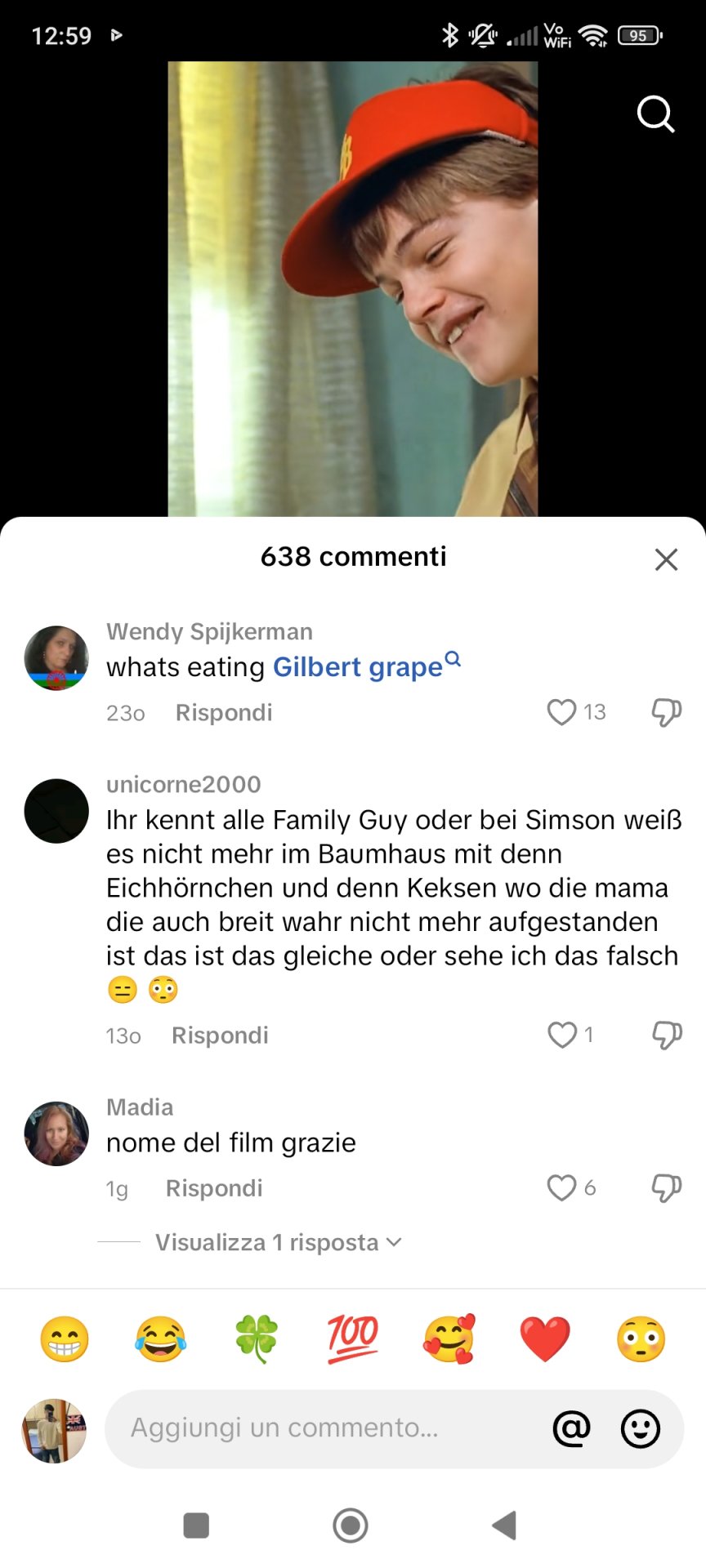706x1568 pixels.
Task: Open the emoji picker in comment box
Action: (641, 1428)
